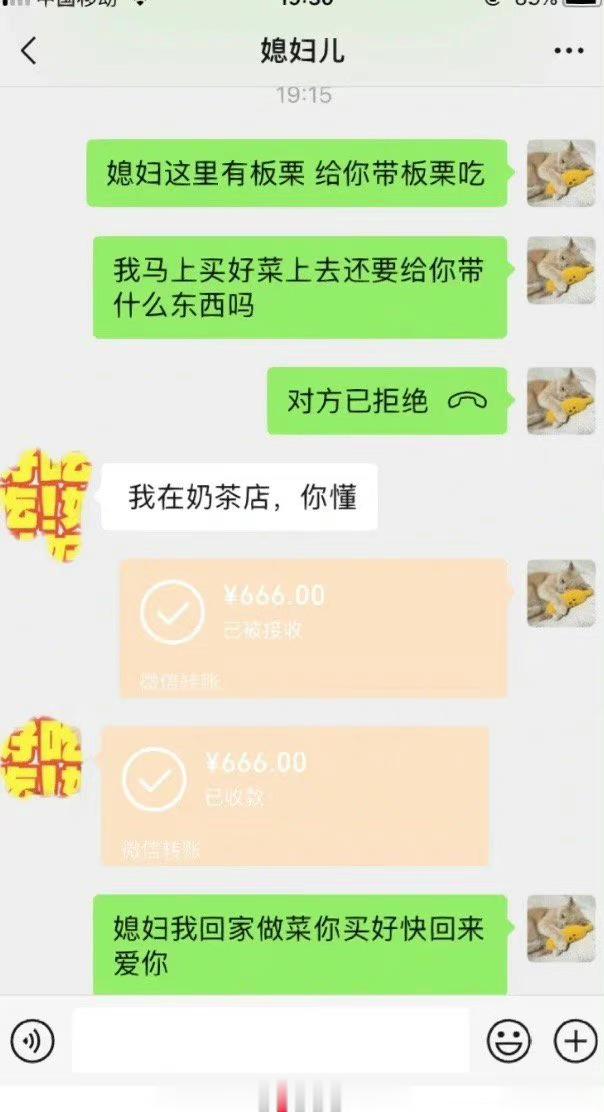Open the emoji sticker panel
The width and height of the screenshot is (604, 1112).
509,1042
